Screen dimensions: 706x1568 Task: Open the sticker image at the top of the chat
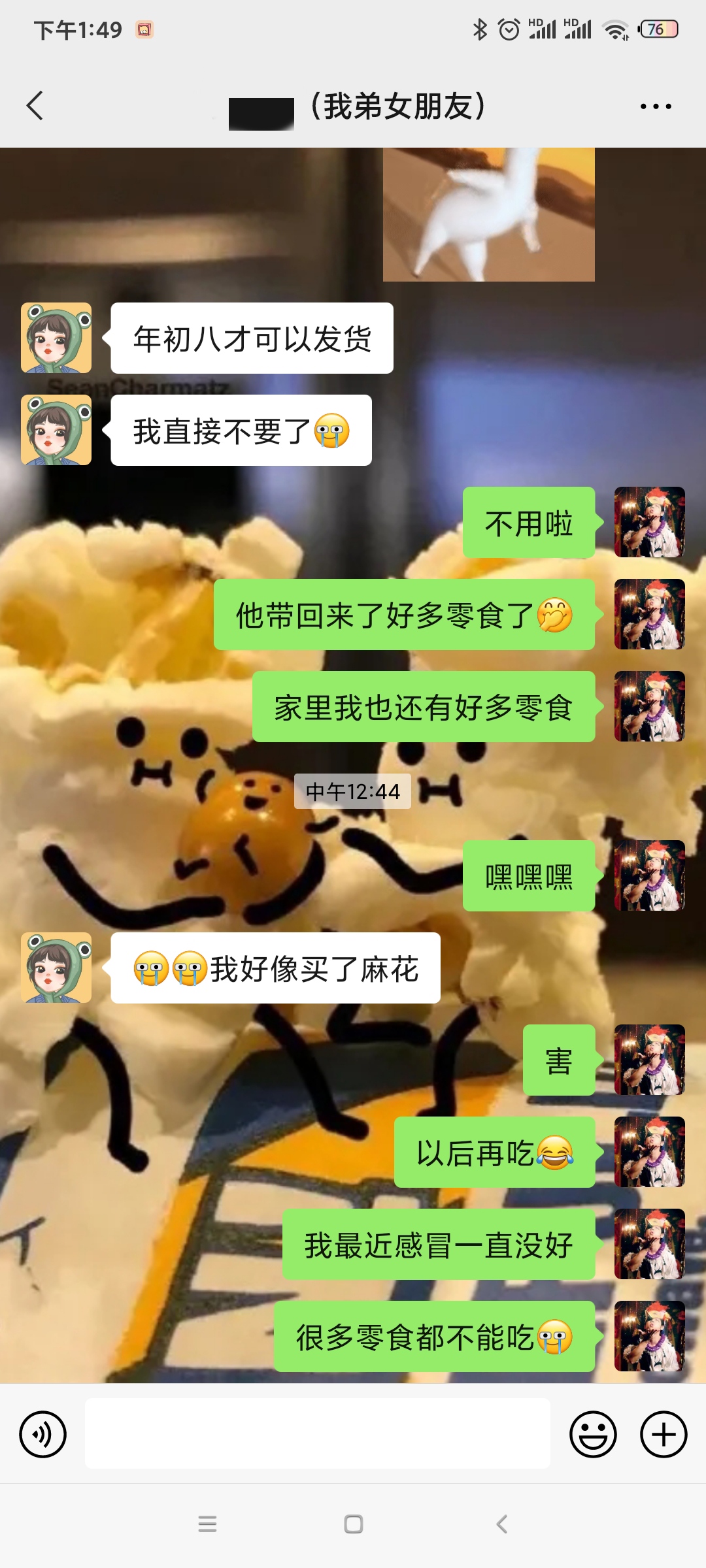pos(488,214)
